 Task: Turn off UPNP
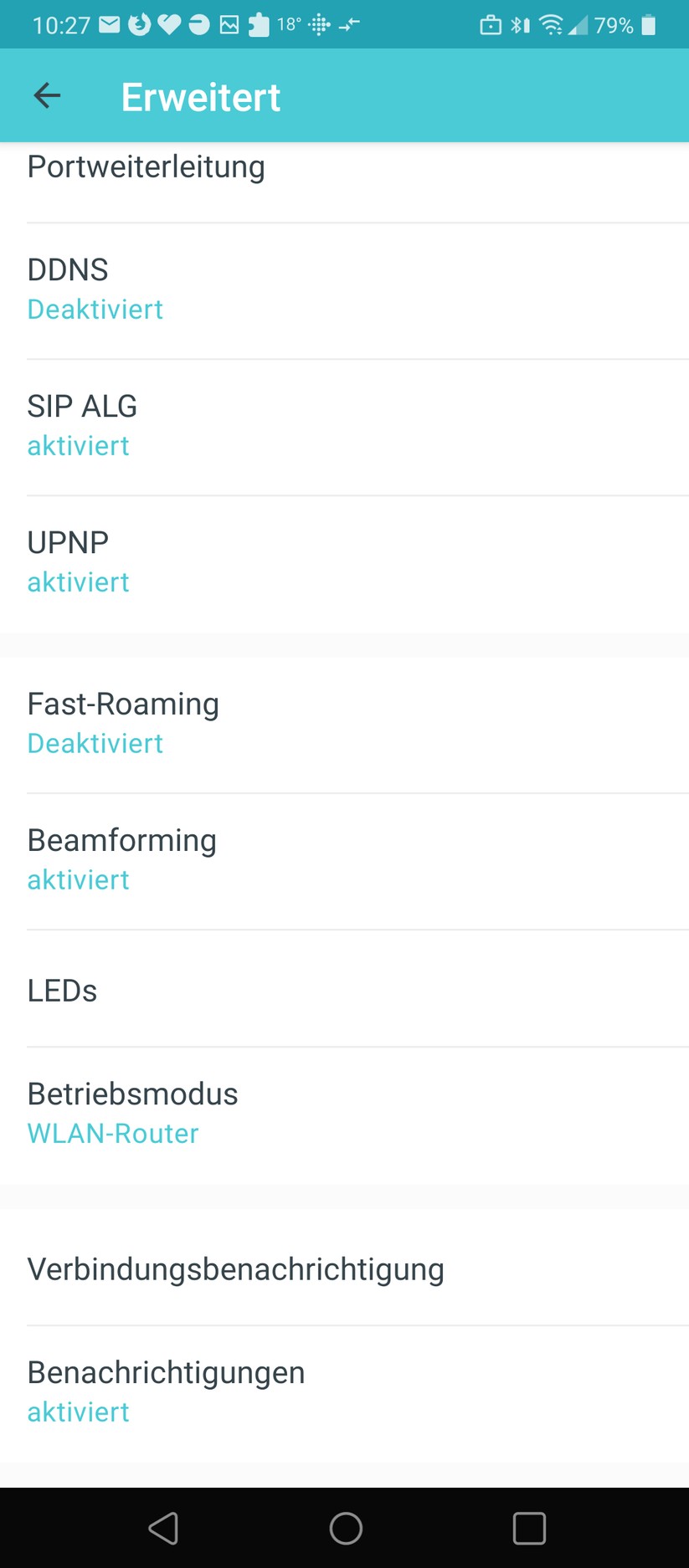(x=344, y=561)
